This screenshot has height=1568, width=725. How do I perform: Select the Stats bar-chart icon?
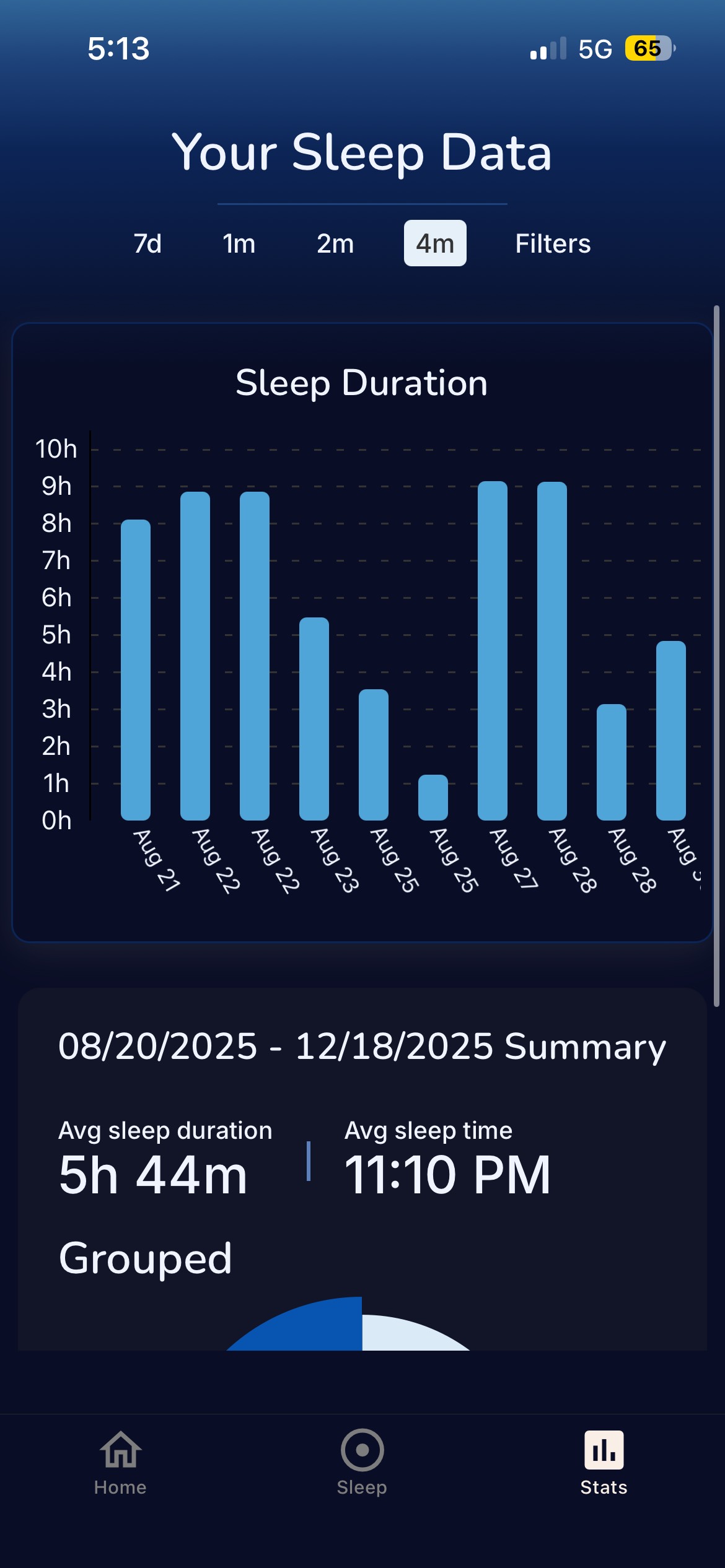point(603,1451)
